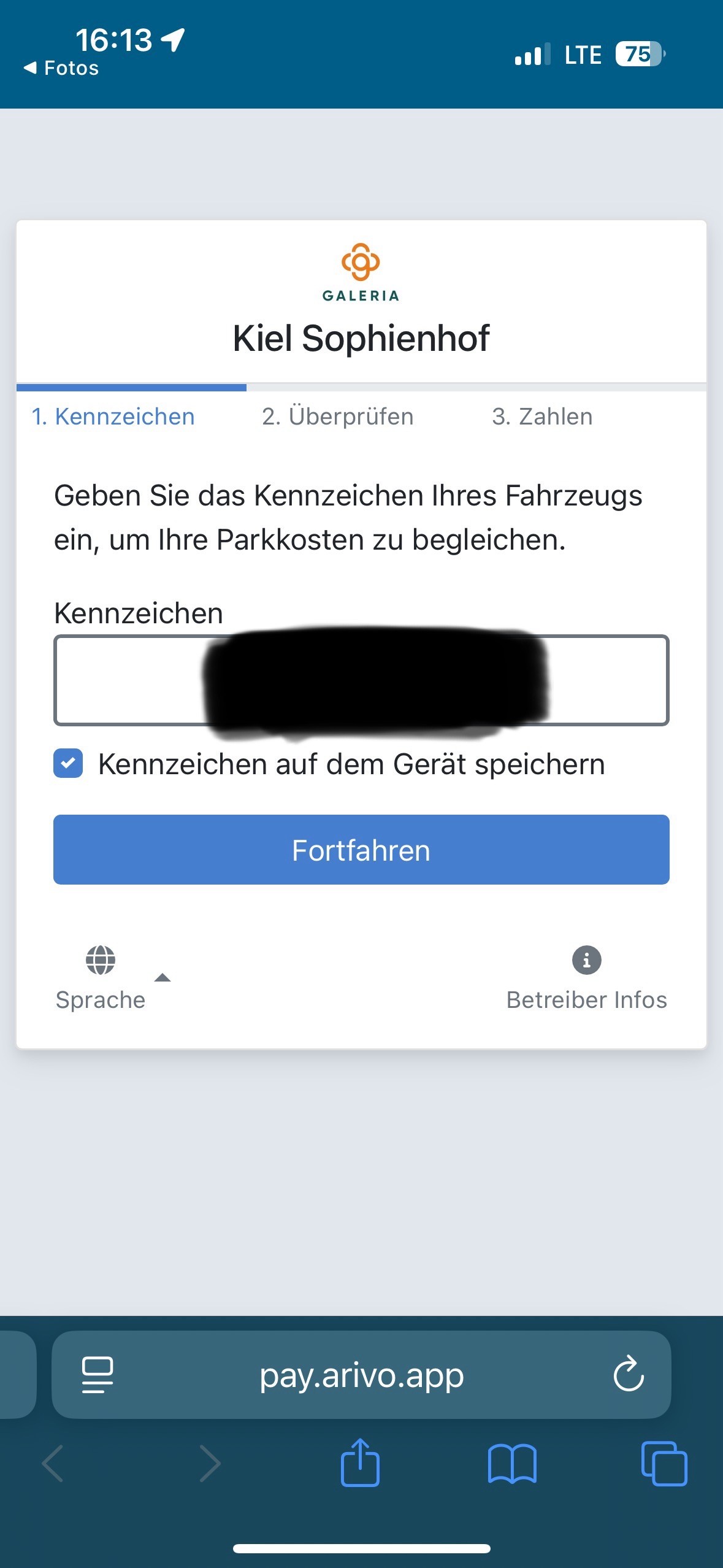Uncheck Kennzeichen auf dem Gerät speichern
Viewport: 723px width, 1568px height.
(68, 763)
